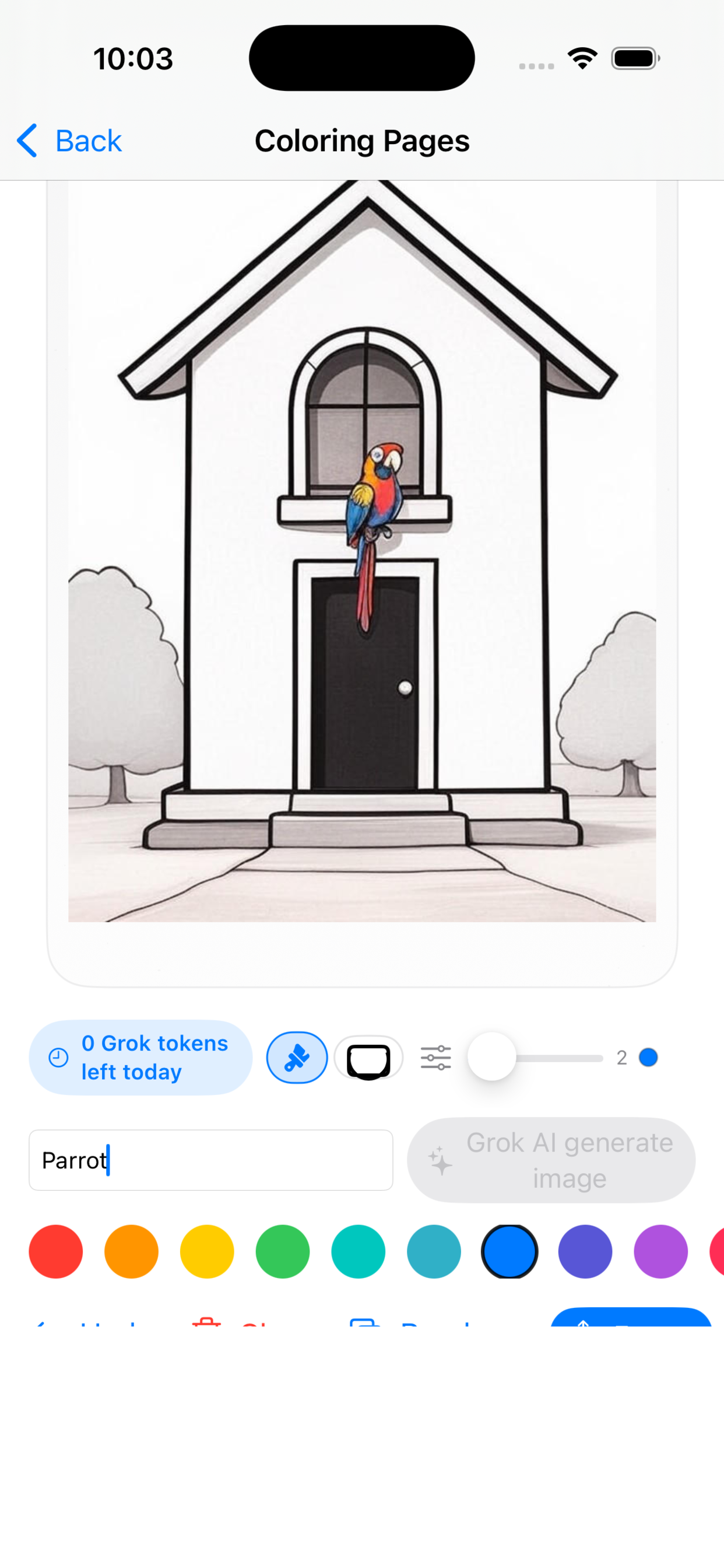Open the brush settings sliders icon

435,1058
